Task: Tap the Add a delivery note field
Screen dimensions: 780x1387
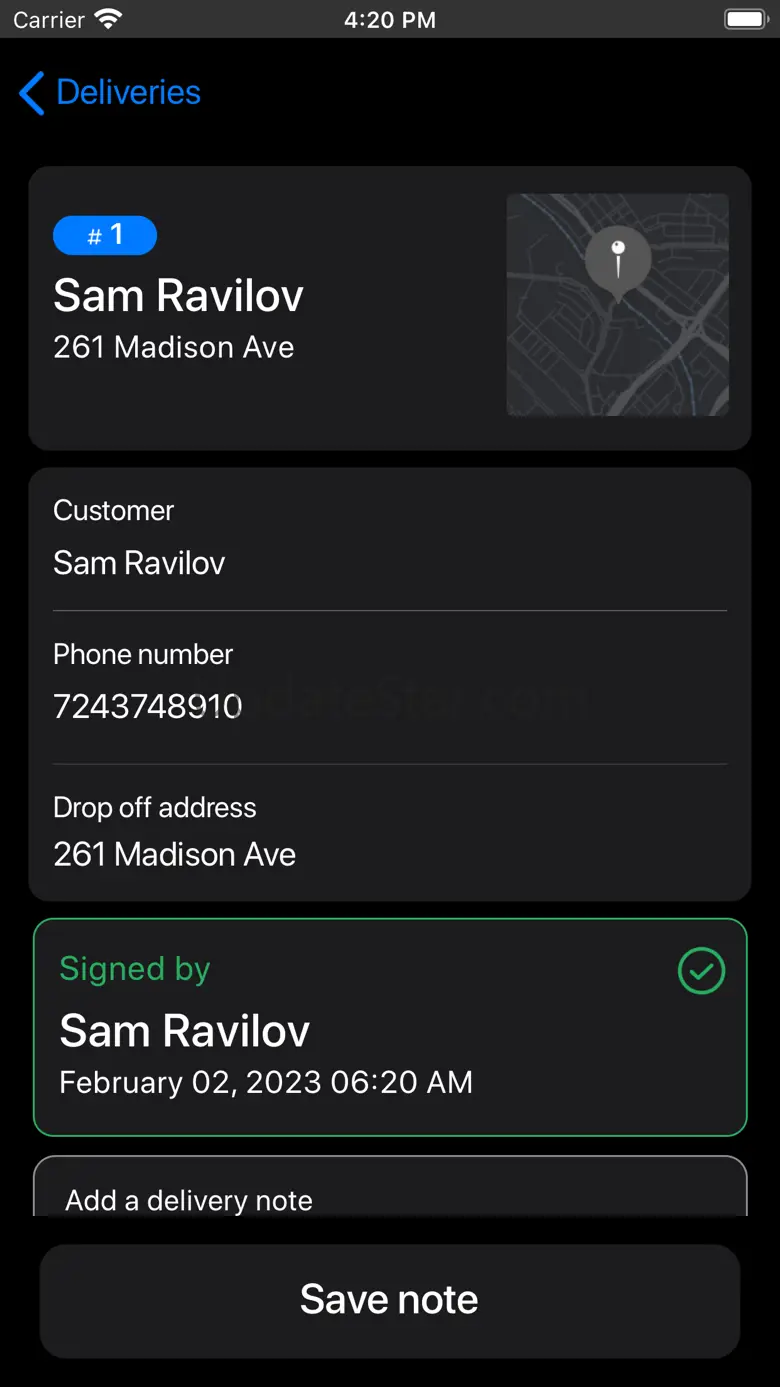Action: coord(389,1195)
